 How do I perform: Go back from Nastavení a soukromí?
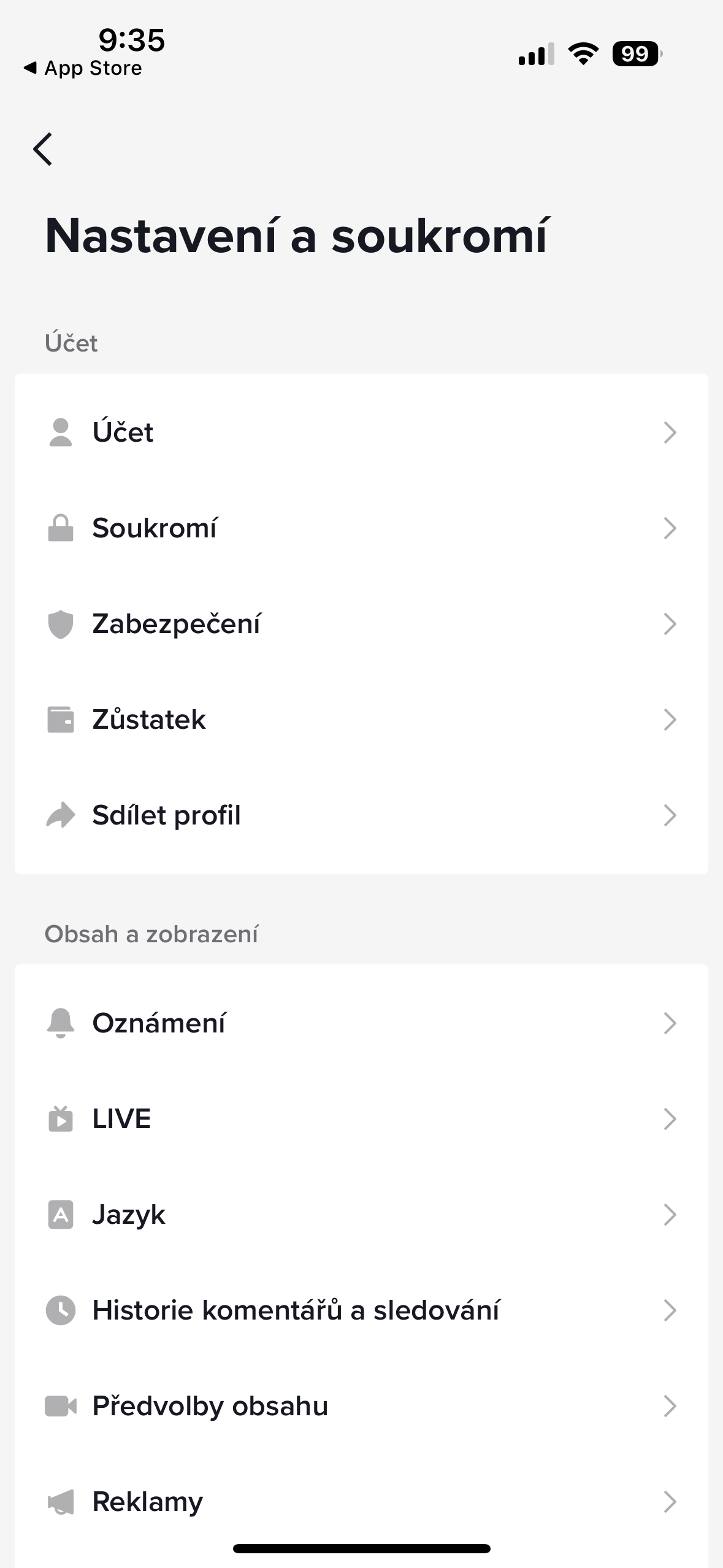click(x=43, y=149)
